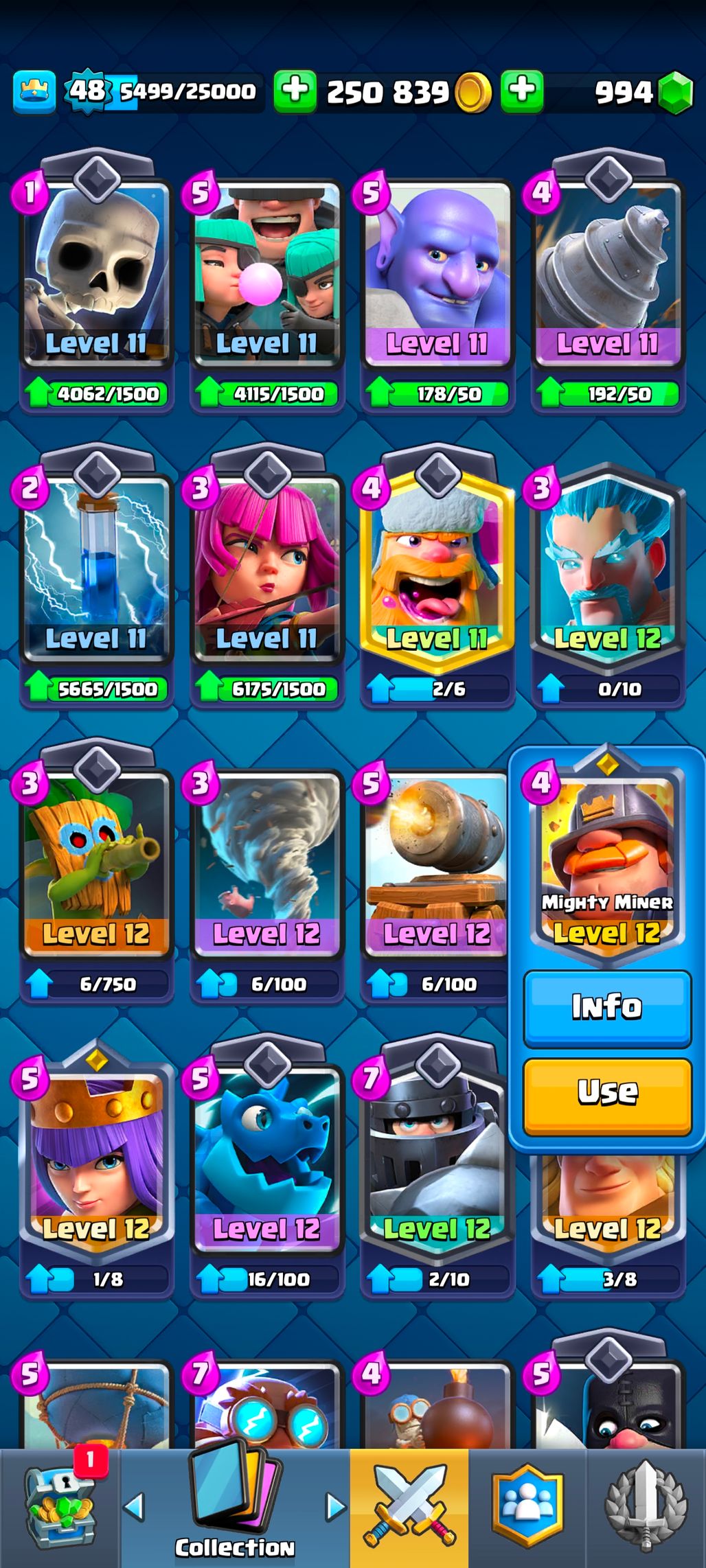Open Info for Mighty Miner
The image size is (706, 1568).
(x=607, y=1007)
